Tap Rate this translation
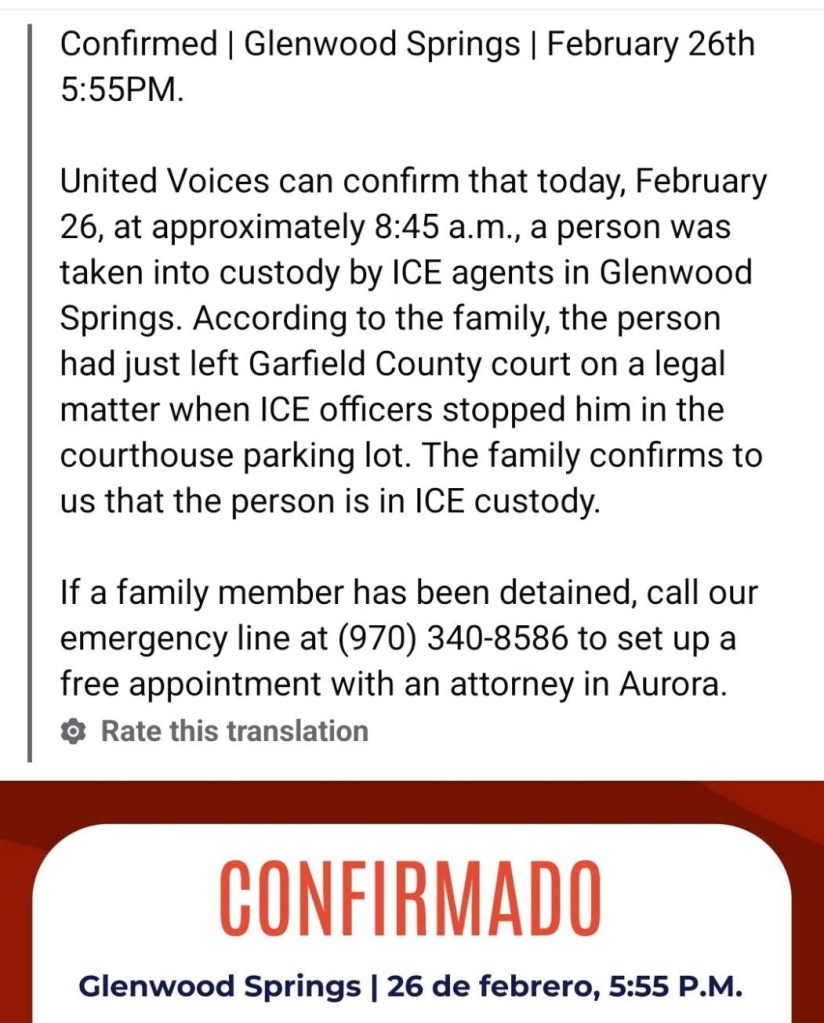Screen dimensions: 824x1023 (x=233, y=731)
